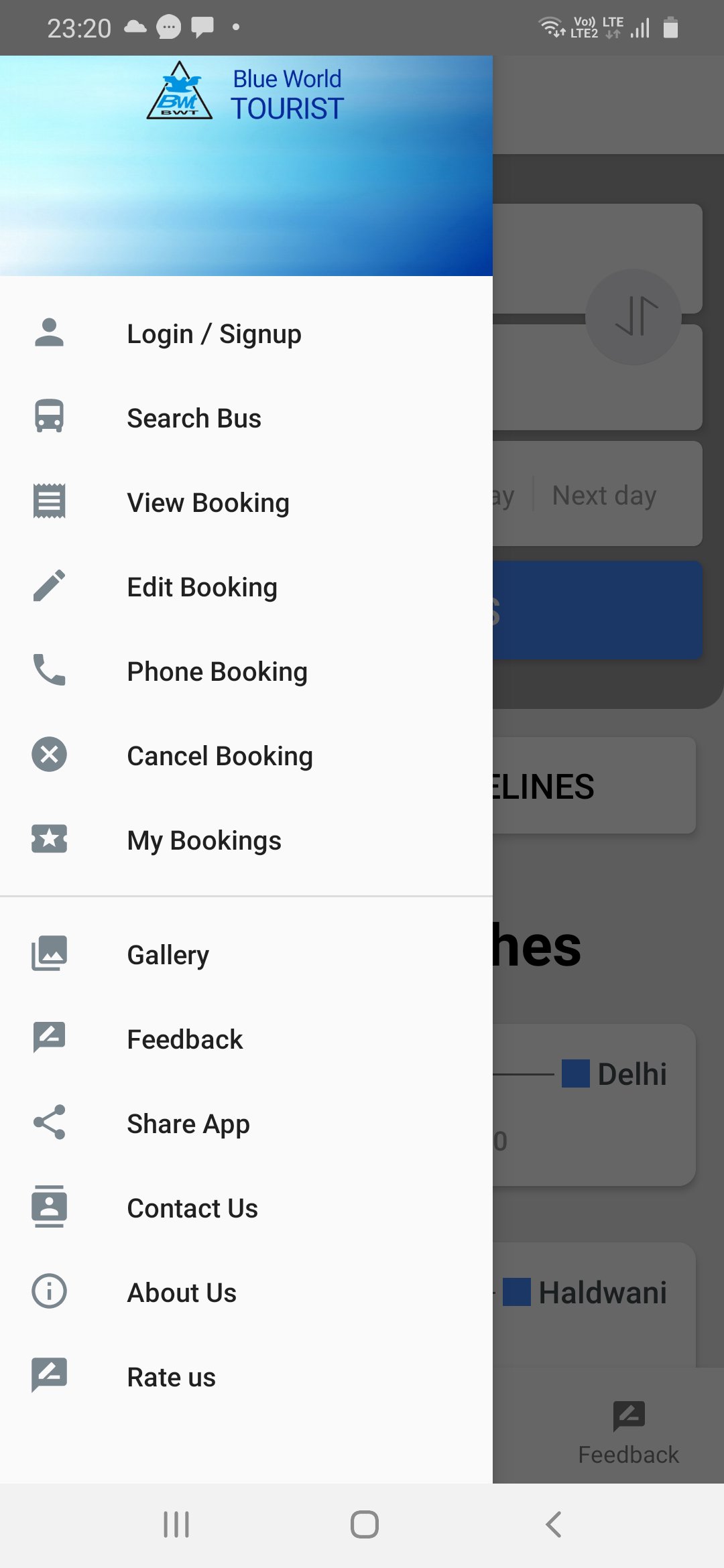
Task: Select Search Bus in the menu
Action: point(246,418)
